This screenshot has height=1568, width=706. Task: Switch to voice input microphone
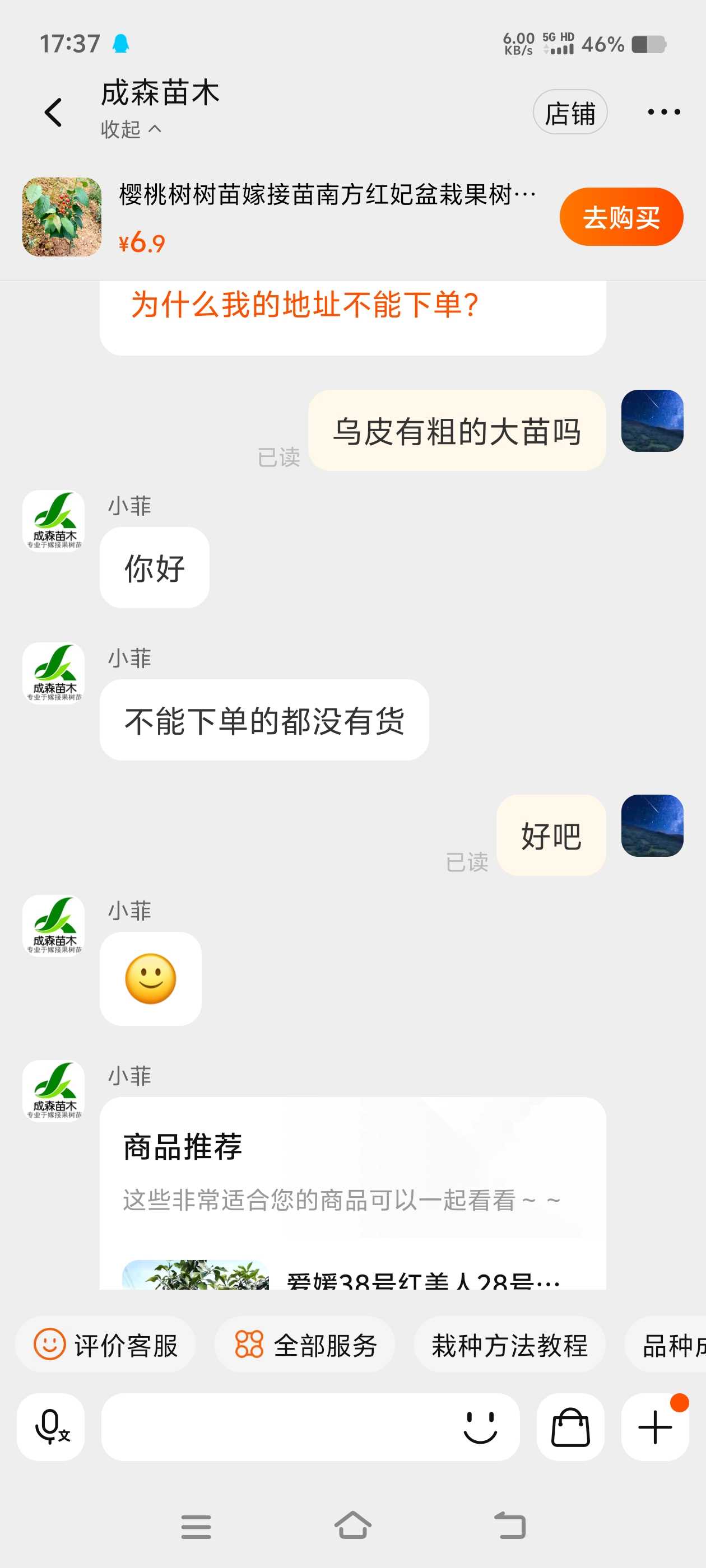(x=50, y=1427)
